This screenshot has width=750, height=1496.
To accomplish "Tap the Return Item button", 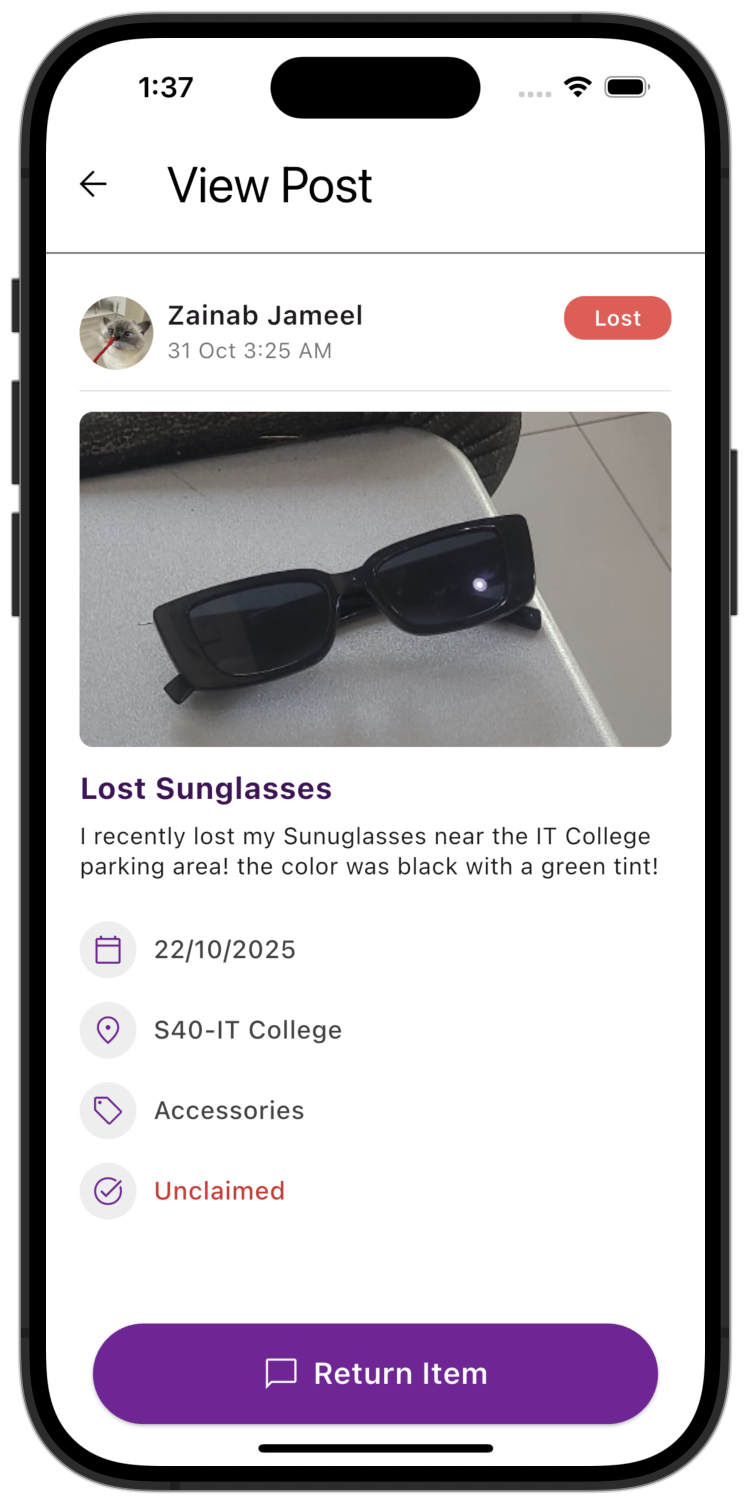I will (375, 1373).
